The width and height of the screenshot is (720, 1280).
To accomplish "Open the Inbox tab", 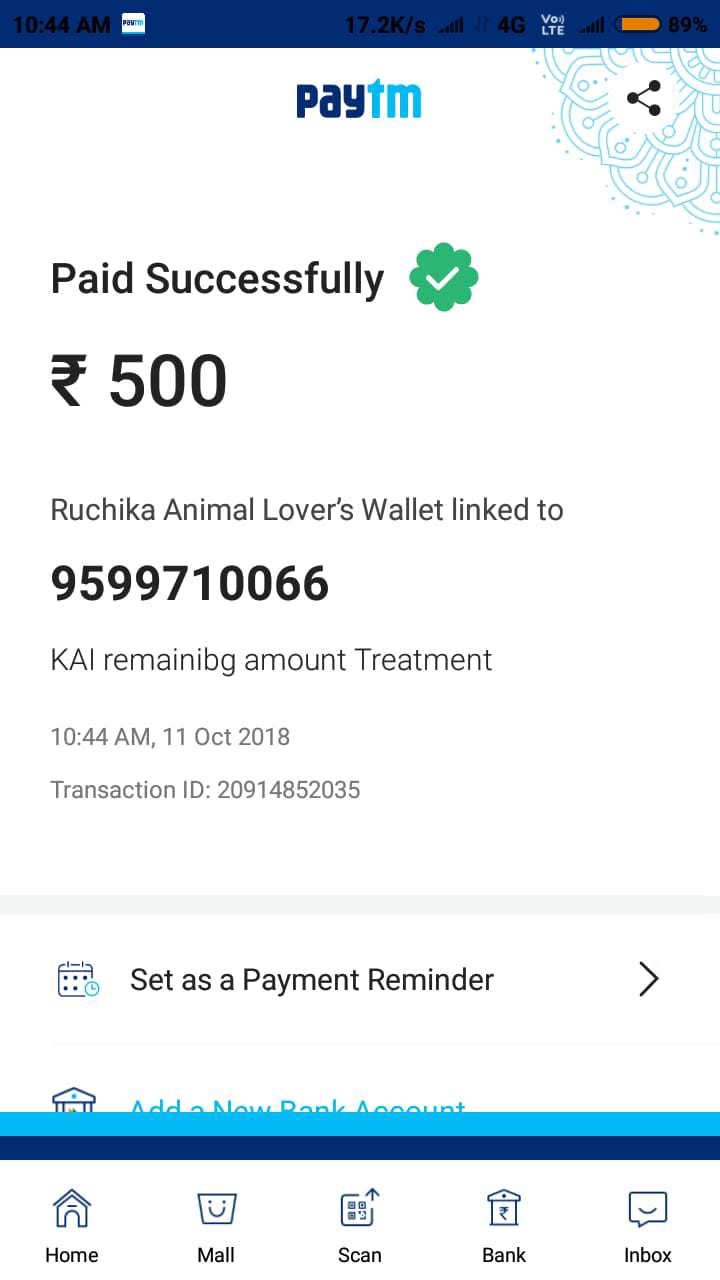I will coord(648,1225).
